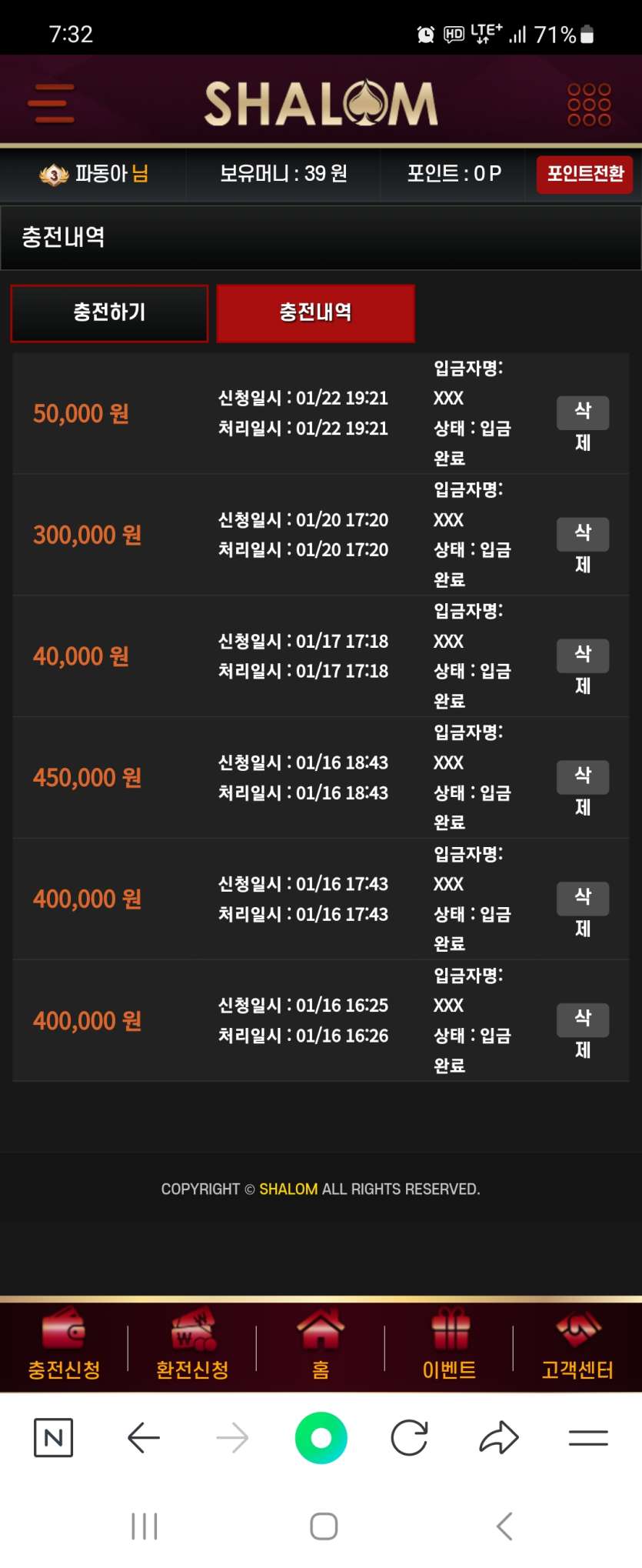Go to 충전신청 in bottom bar
642x1568 pixels.
click(64, 1346)
